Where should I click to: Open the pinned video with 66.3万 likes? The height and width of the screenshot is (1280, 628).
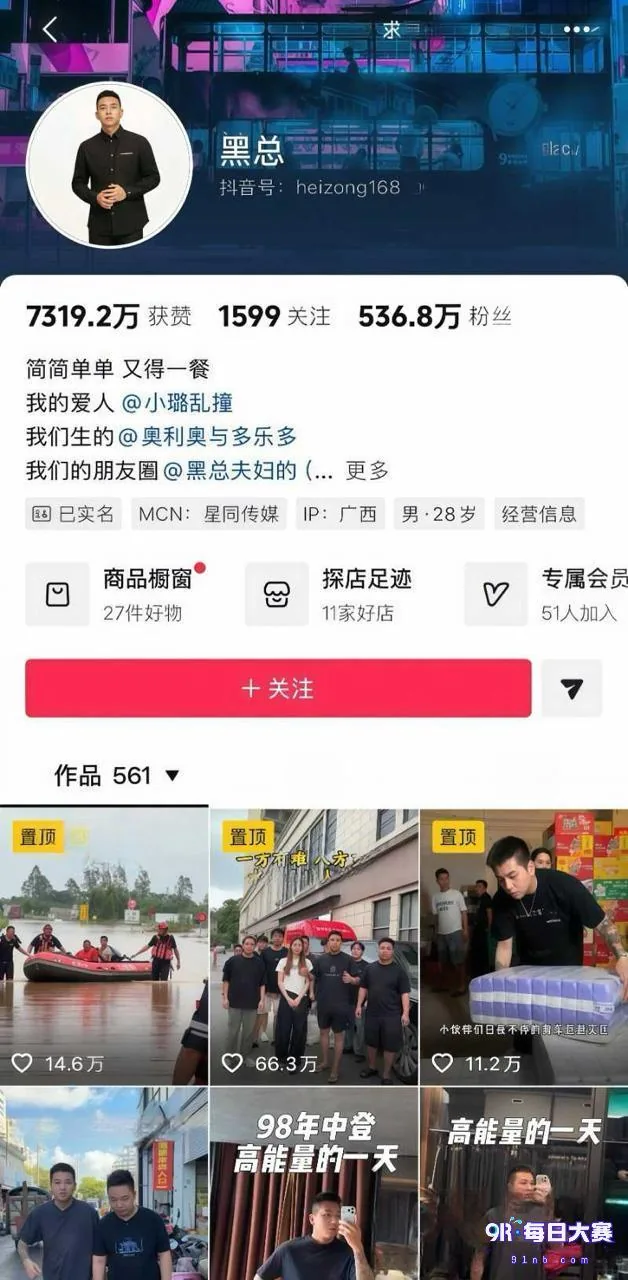tap(314, 947)
